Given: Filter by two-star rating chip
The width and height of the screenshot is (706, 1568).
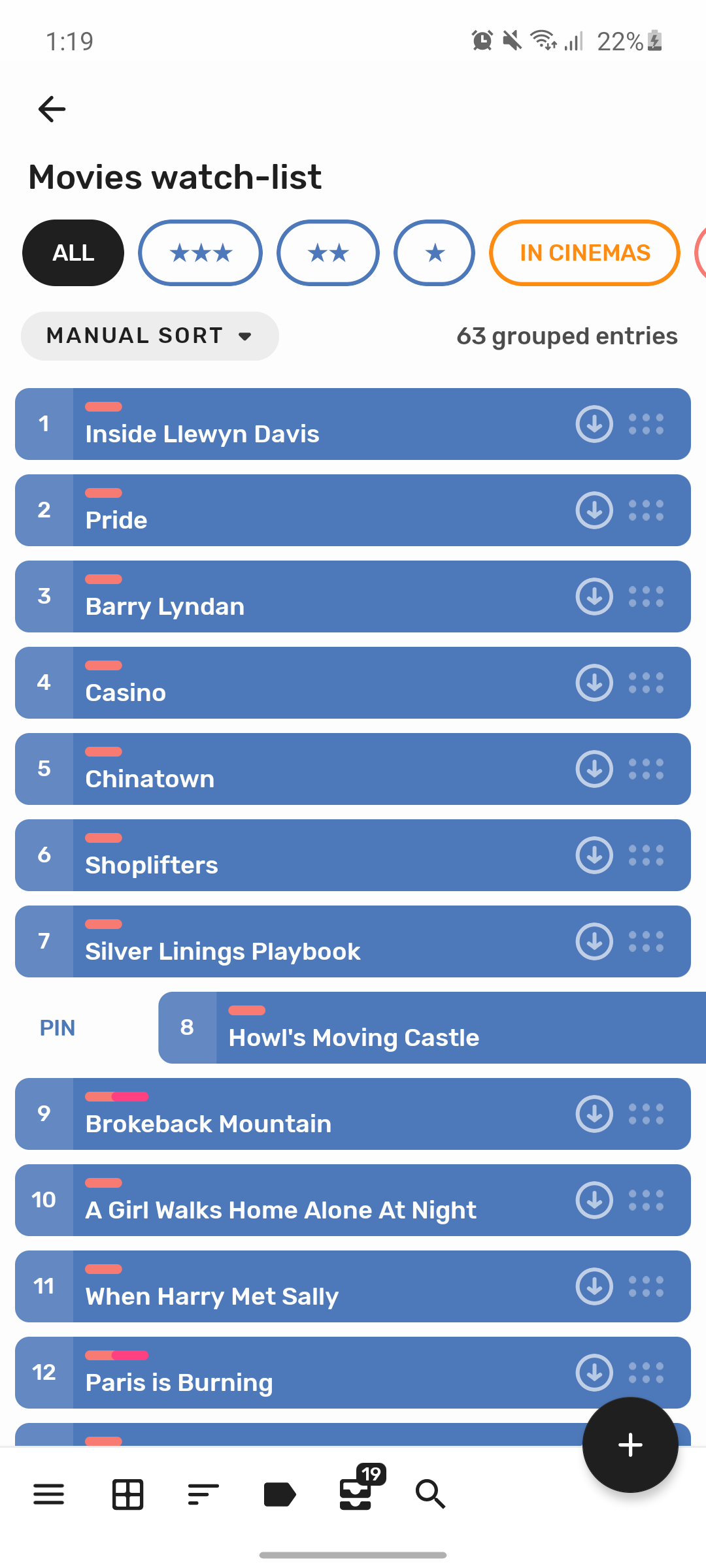Looking at the screenshot, I should [328, 253].
